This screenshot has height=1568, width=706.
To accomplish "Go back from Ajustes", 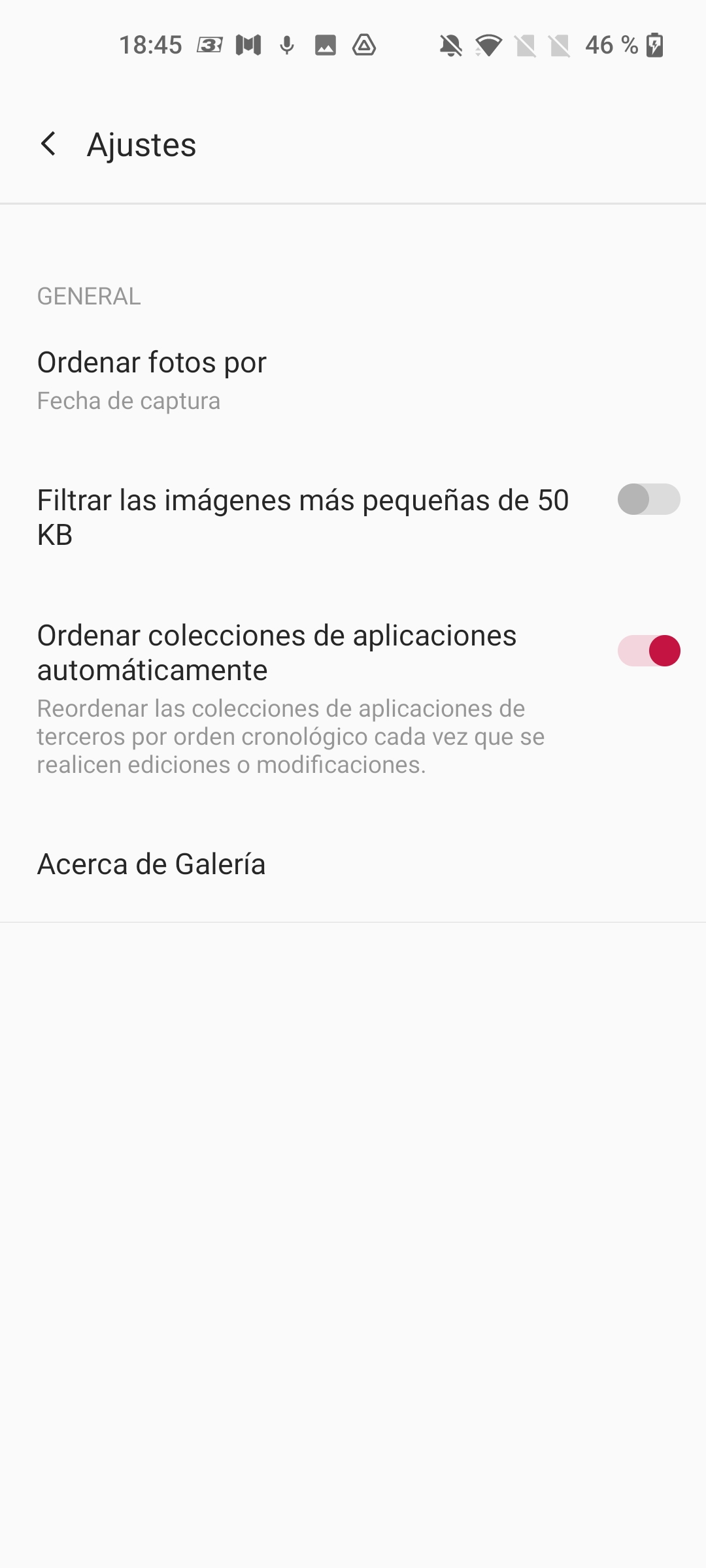I will pos(48,144).
